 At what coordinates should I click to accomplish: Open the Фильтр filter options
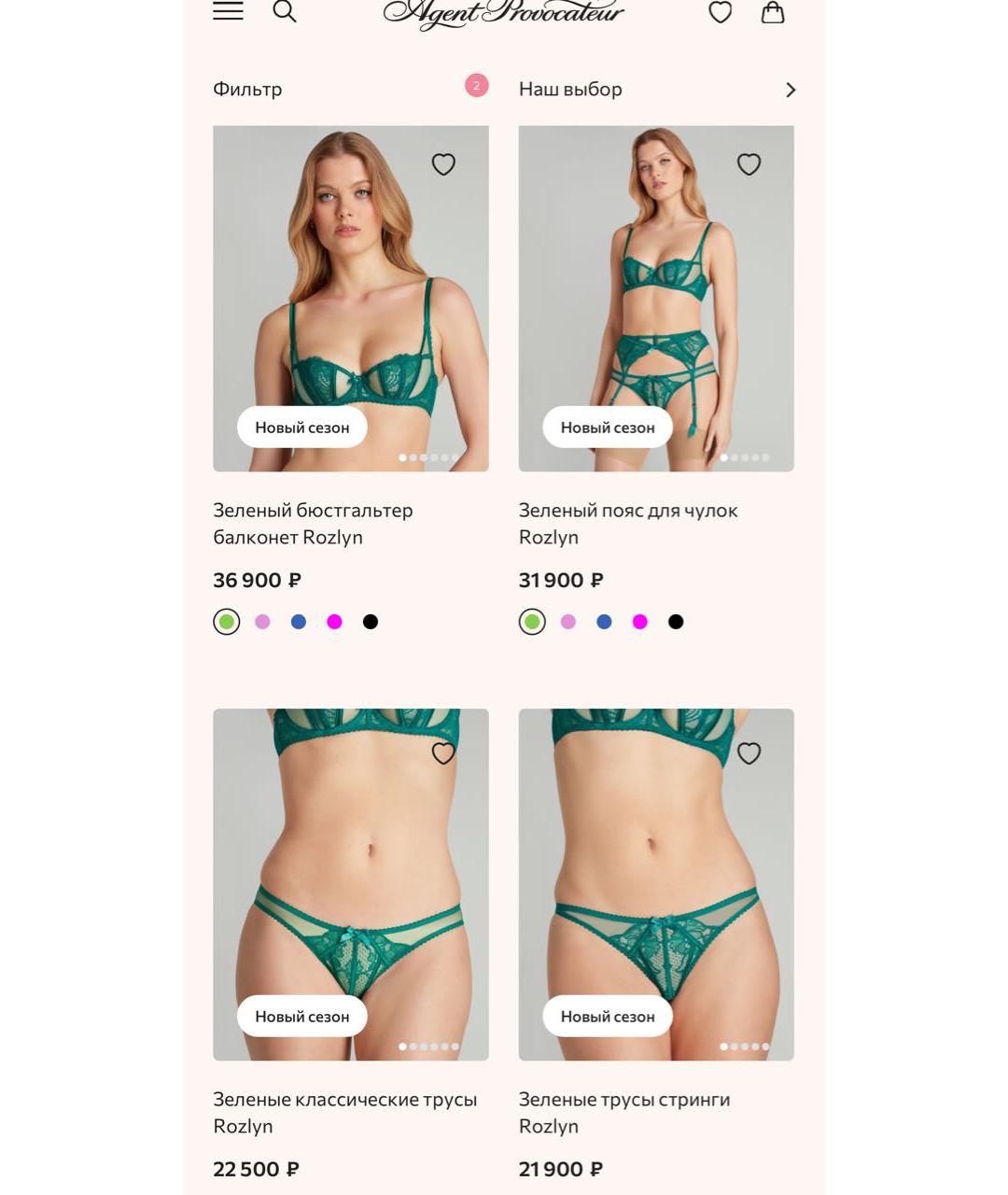[x=247, y=90]
